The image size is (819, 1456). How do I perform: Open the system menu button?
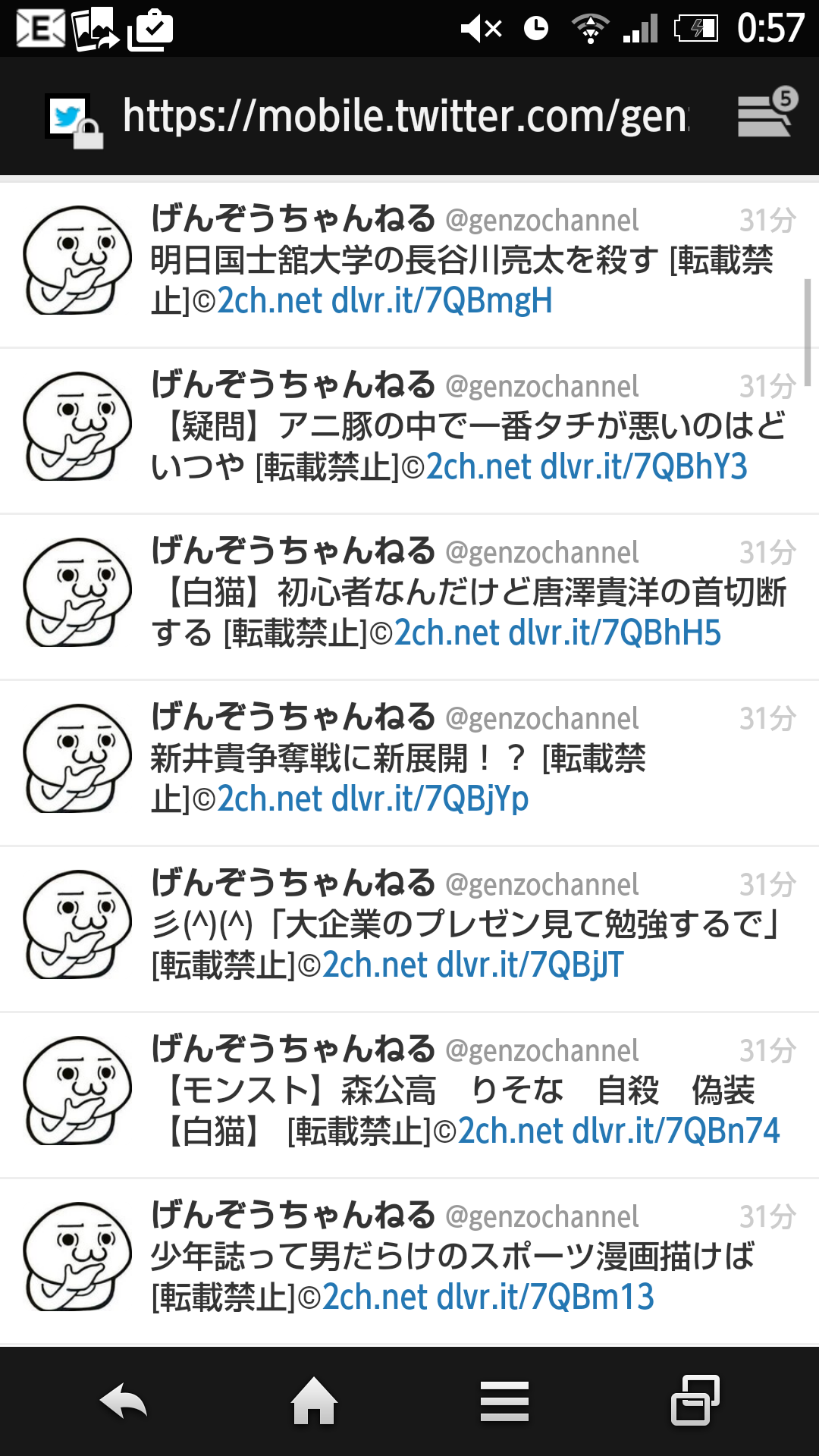[x=504, y=1401]
